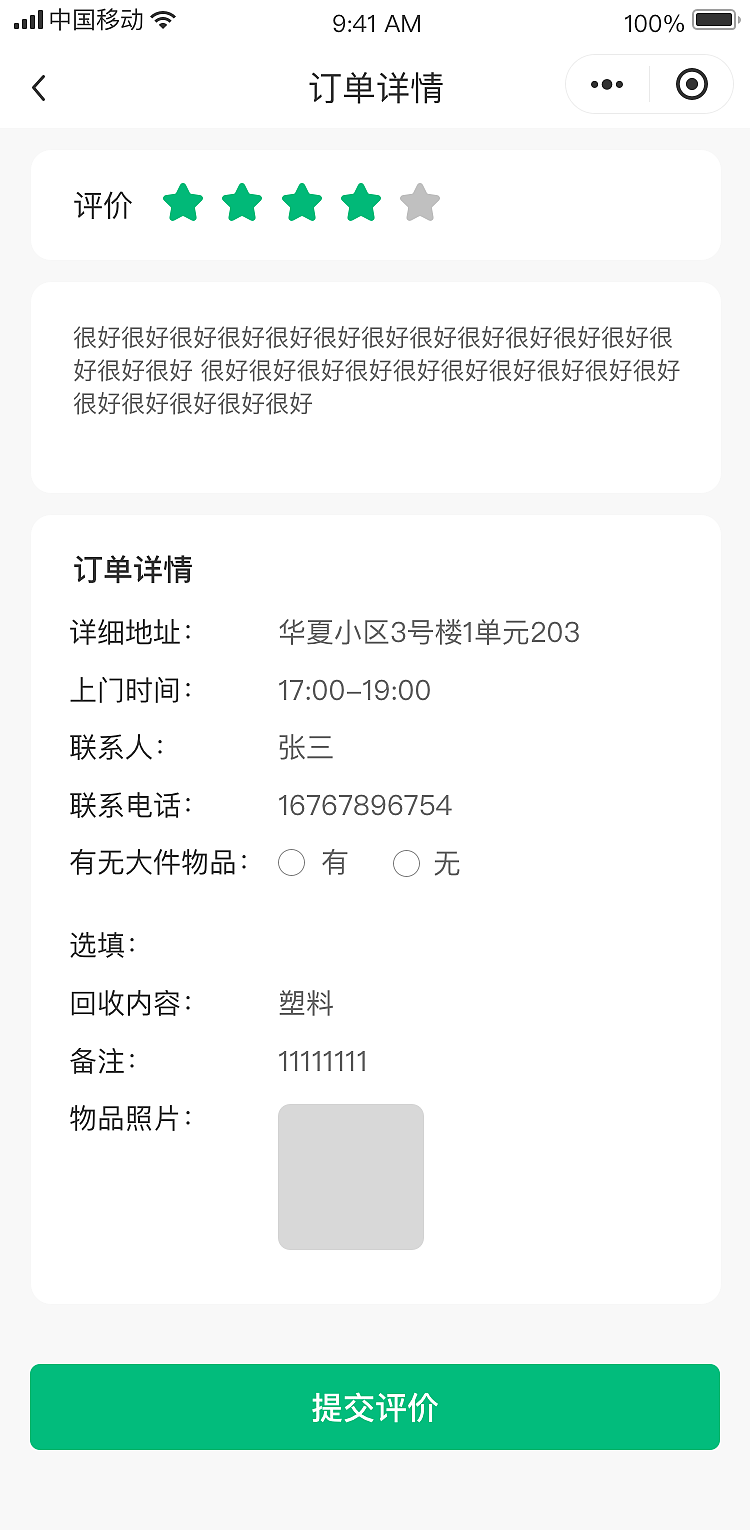750x1530 pixels.
Task: Tap the back arrow to leave order details
Action: (38, 87)
